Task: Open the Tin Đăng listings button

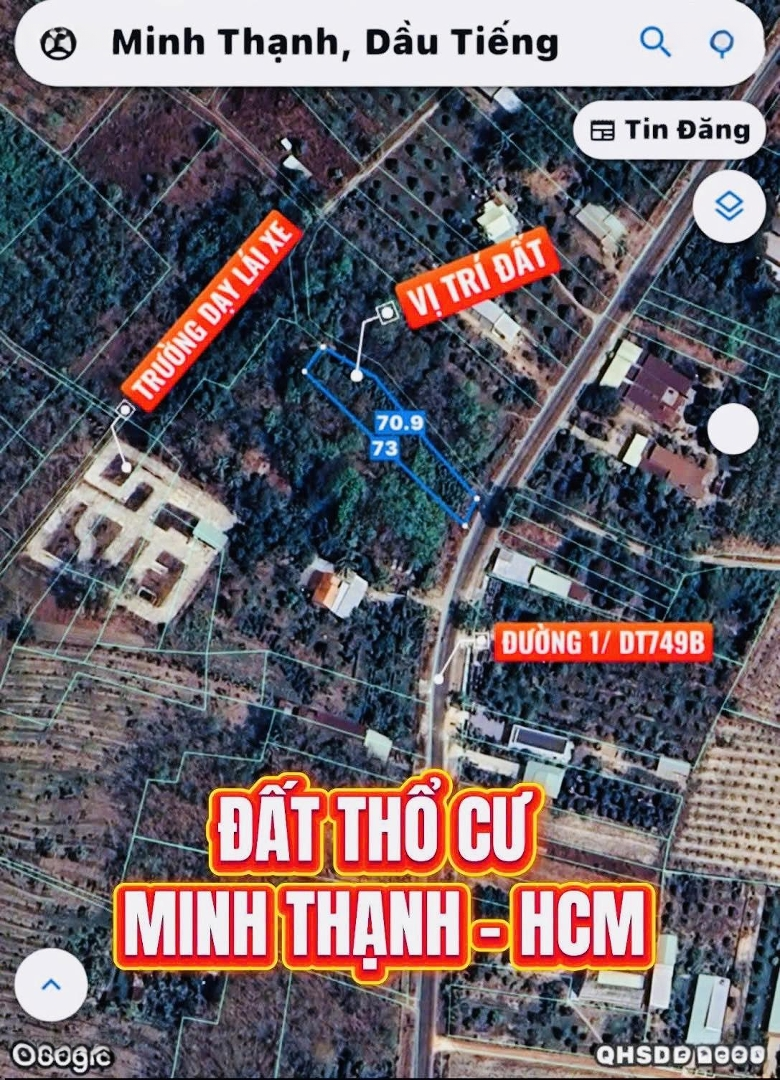Action: click(669, 130)
